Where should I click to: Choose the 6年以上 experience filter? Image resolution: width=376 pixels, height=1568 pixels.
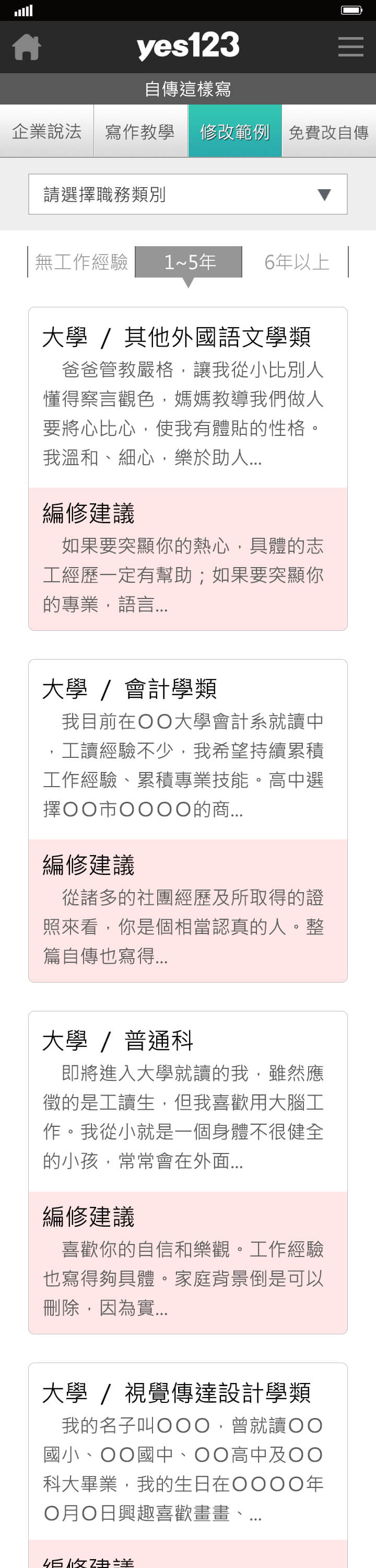(x=296, y=262)
